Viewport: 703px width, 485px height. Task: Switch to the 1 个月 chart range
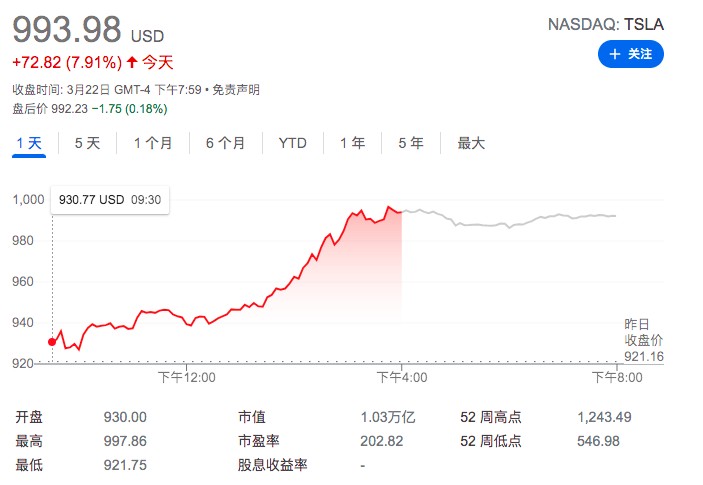pyautogui.click(x=153, y=143)
